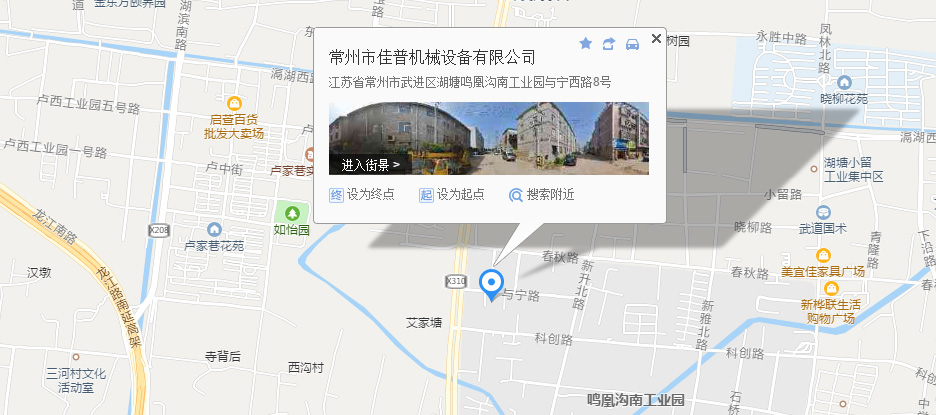Favorite this place with the star icon
Image resolution: width=936 pixels, height=415 pixels.
(x=586, y=43)
